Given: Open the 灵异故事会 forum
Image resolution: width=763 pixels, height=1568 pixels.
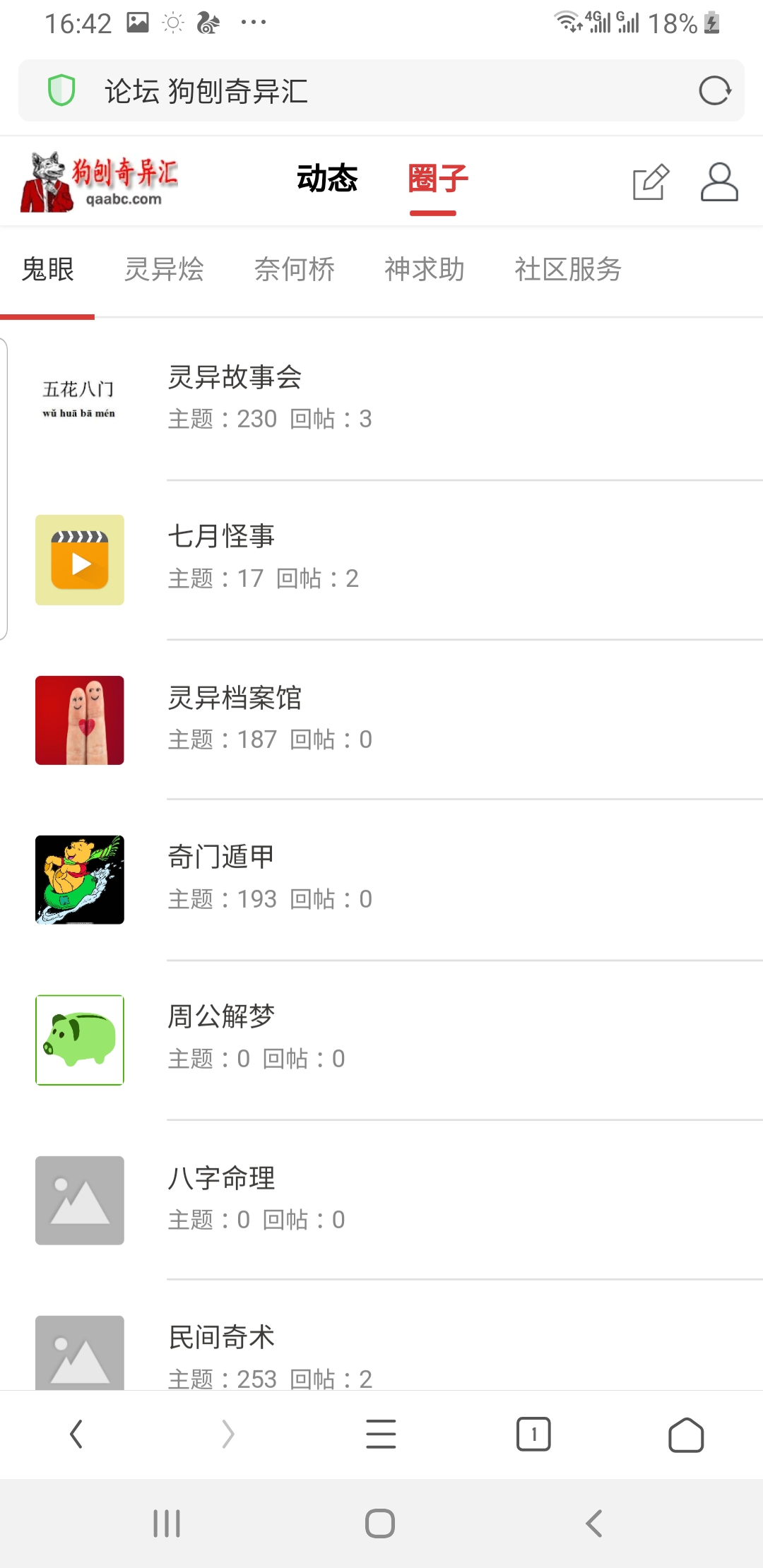Looking at the screenshot, I should click(235, 377).
